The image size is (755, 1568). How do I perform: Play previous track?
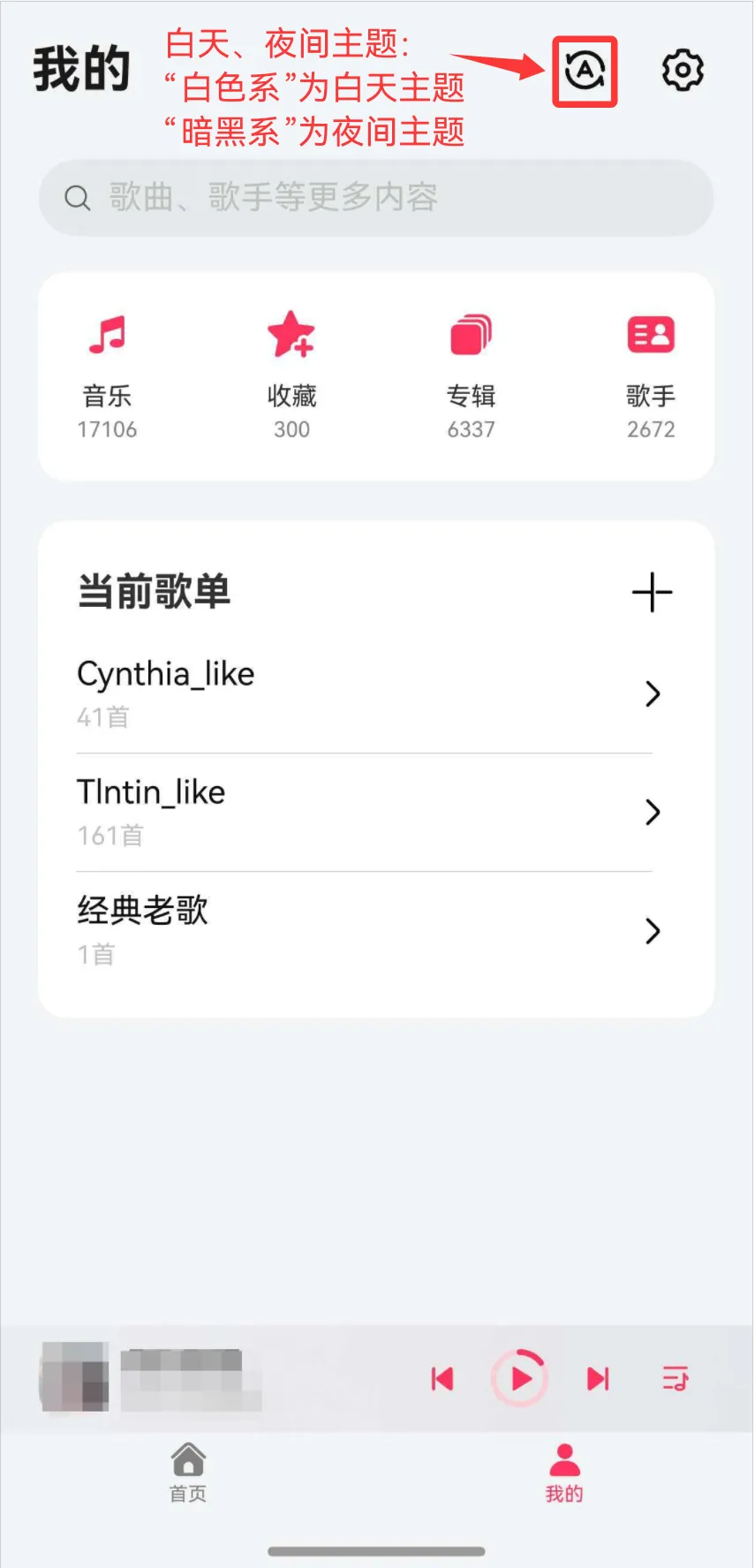point(442,1378)
